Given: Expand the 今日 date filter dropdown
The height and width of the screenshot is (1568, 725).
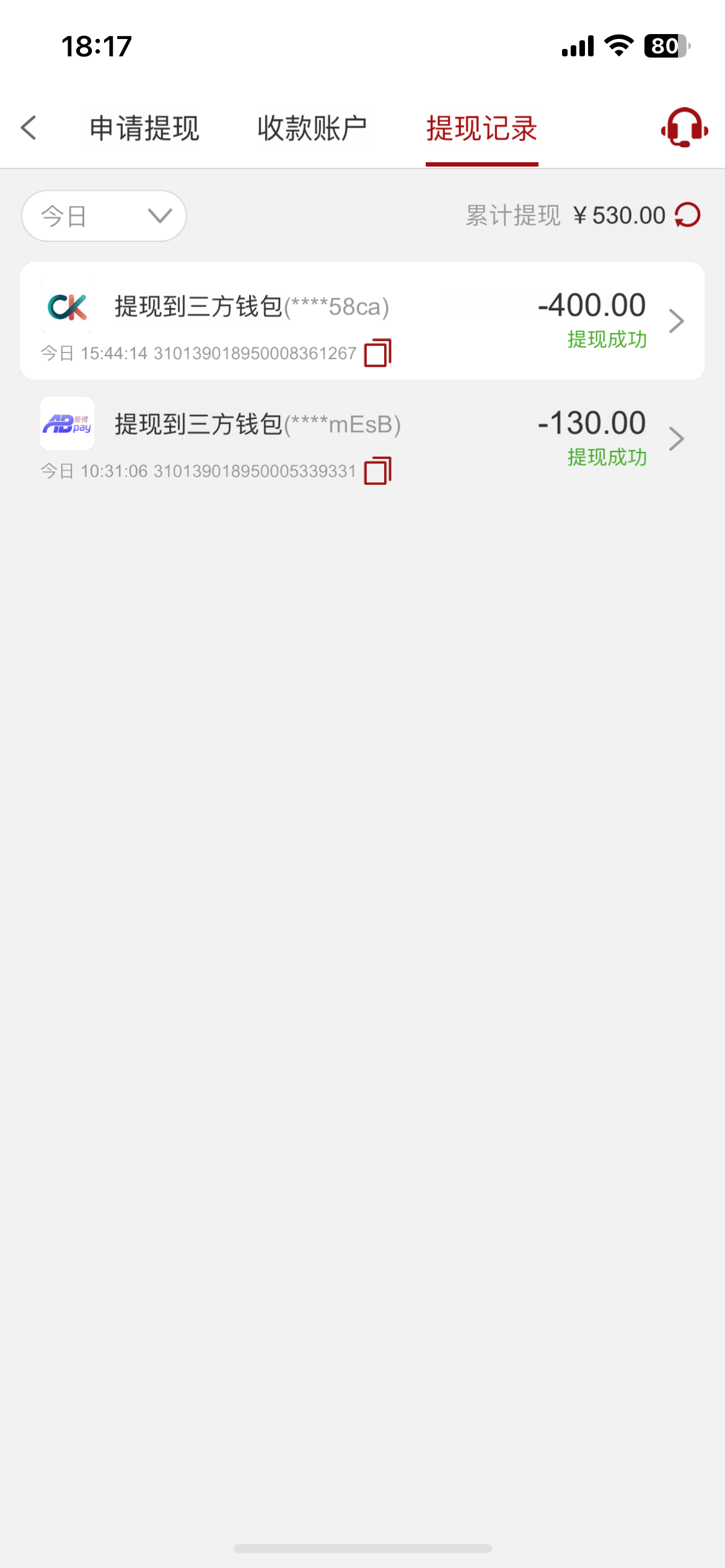Looking at the screenshot, I should (x=104, y=216).
